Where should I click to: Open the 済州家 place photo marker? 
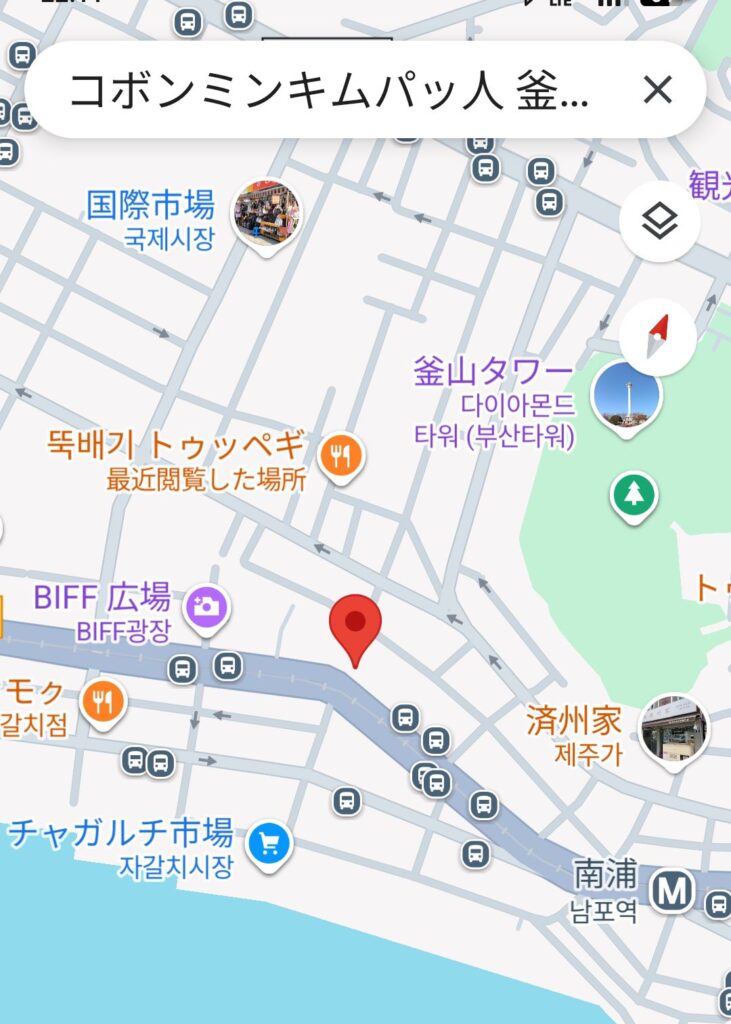coord(674,727)
